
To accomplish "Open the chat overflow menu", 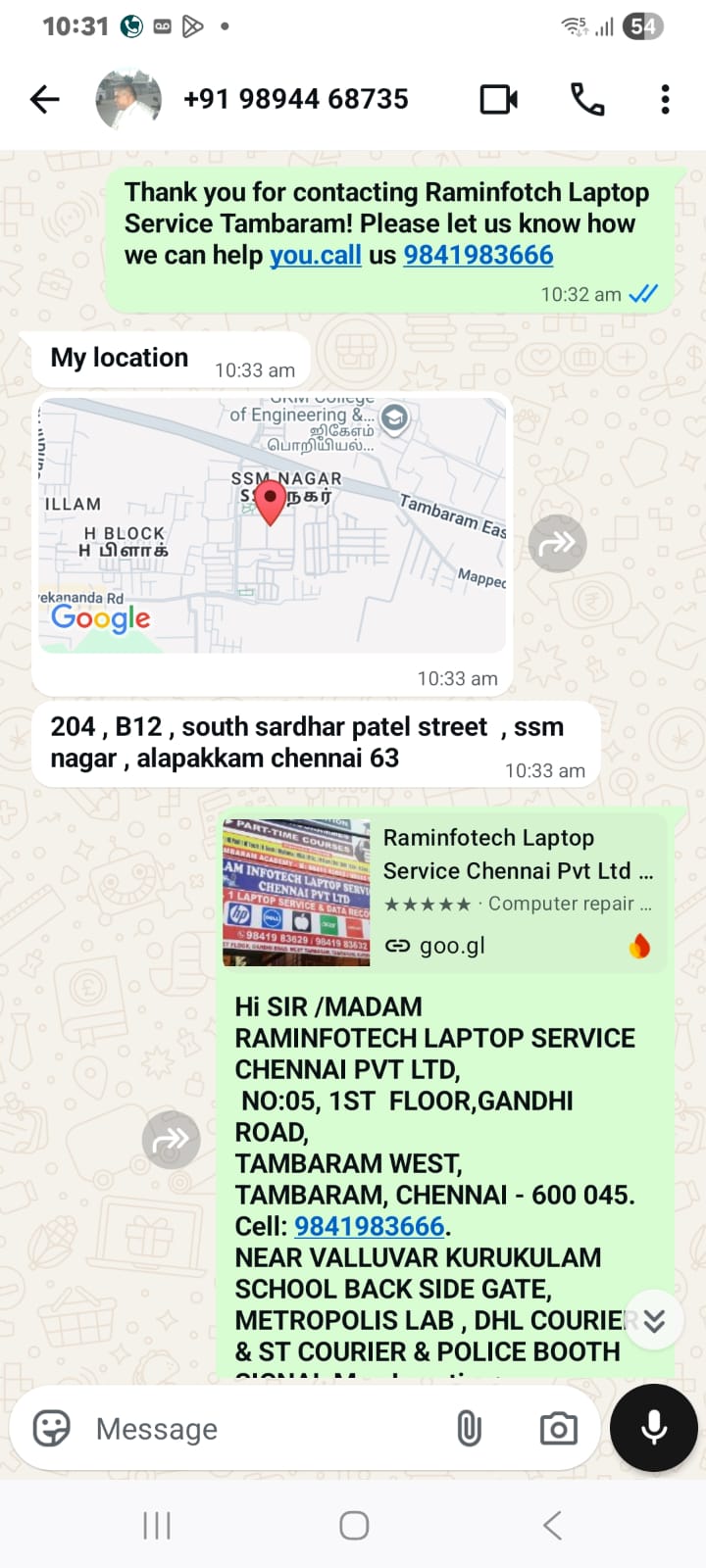I will 665,99.
